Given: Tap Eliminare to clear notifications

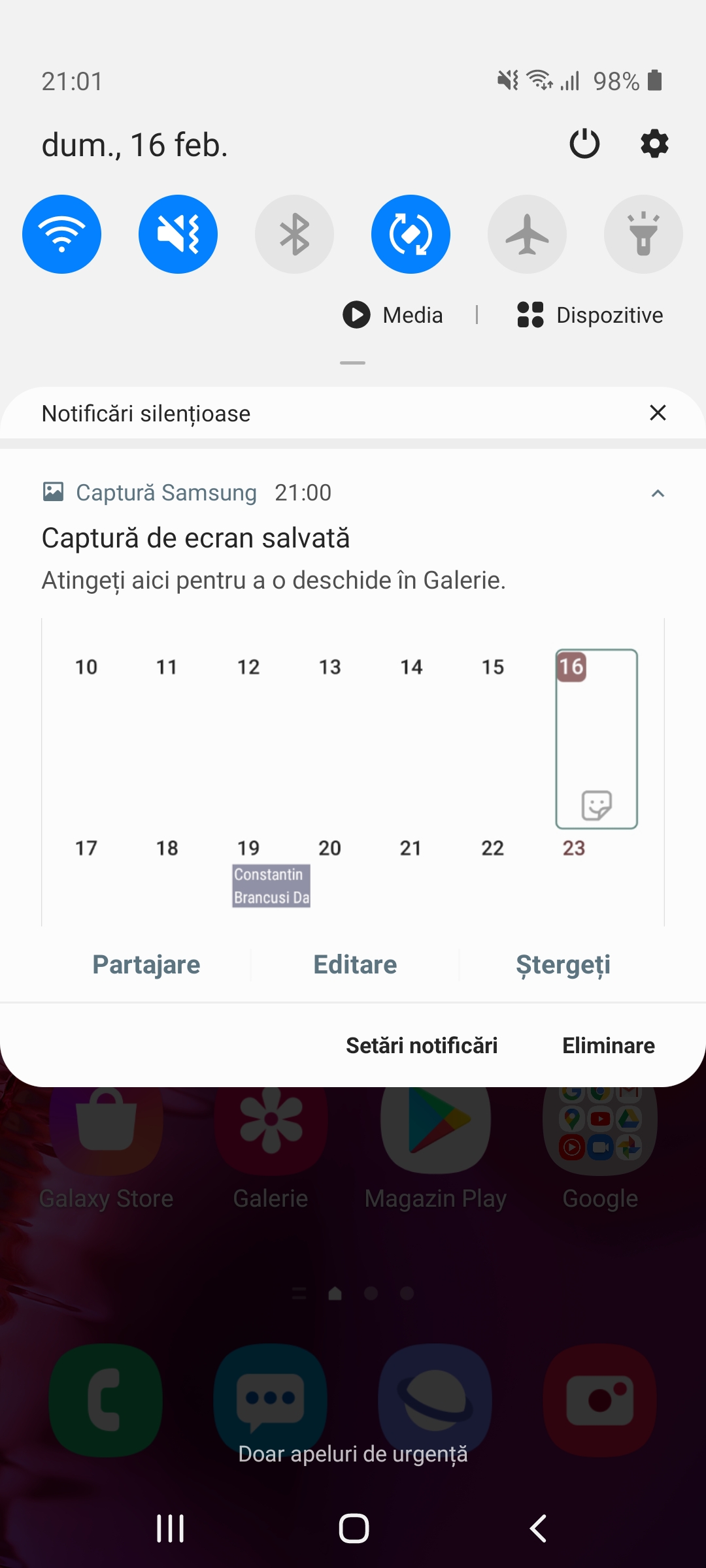Looking at the screenshot, I should click(x=609, y=1045).
